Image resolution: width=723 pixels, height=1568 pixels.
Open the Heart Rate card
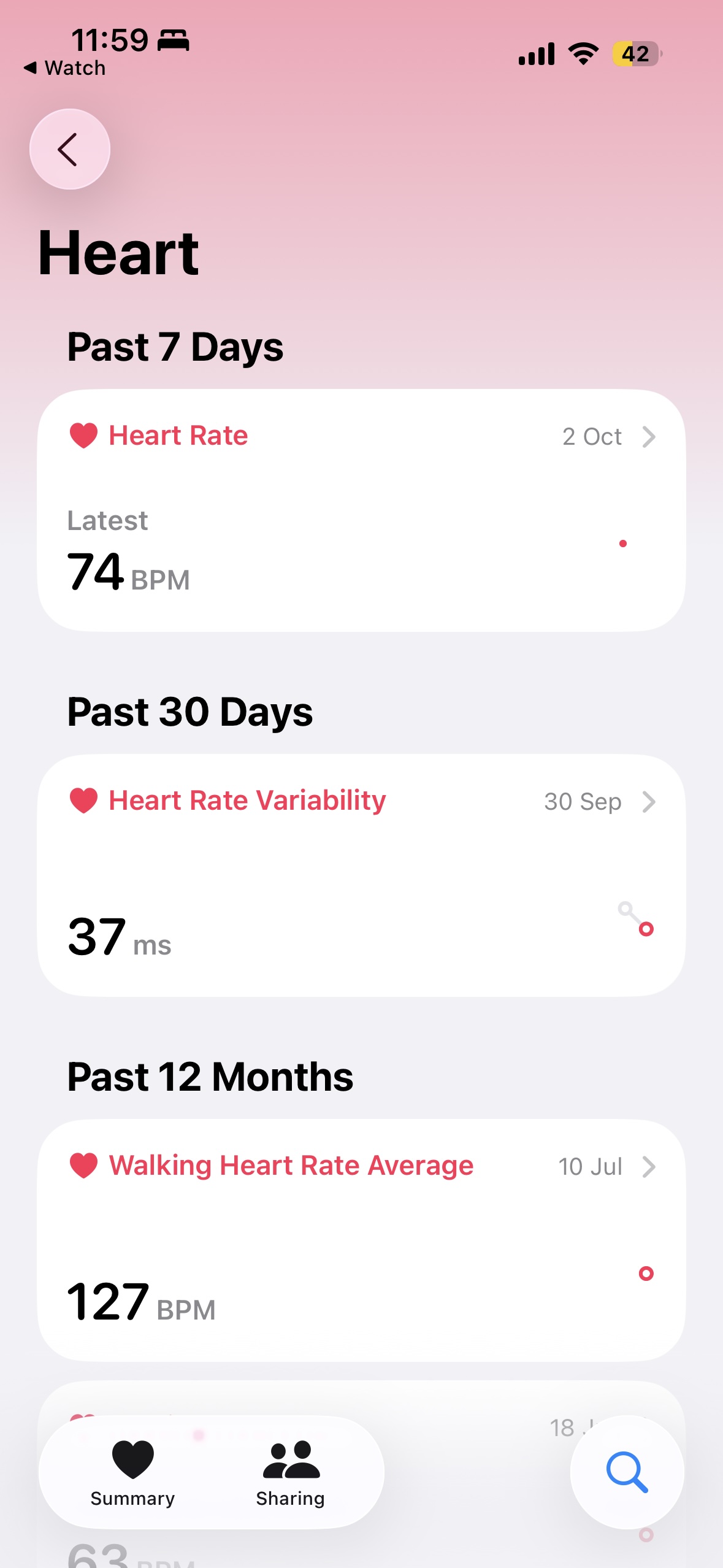361,510
